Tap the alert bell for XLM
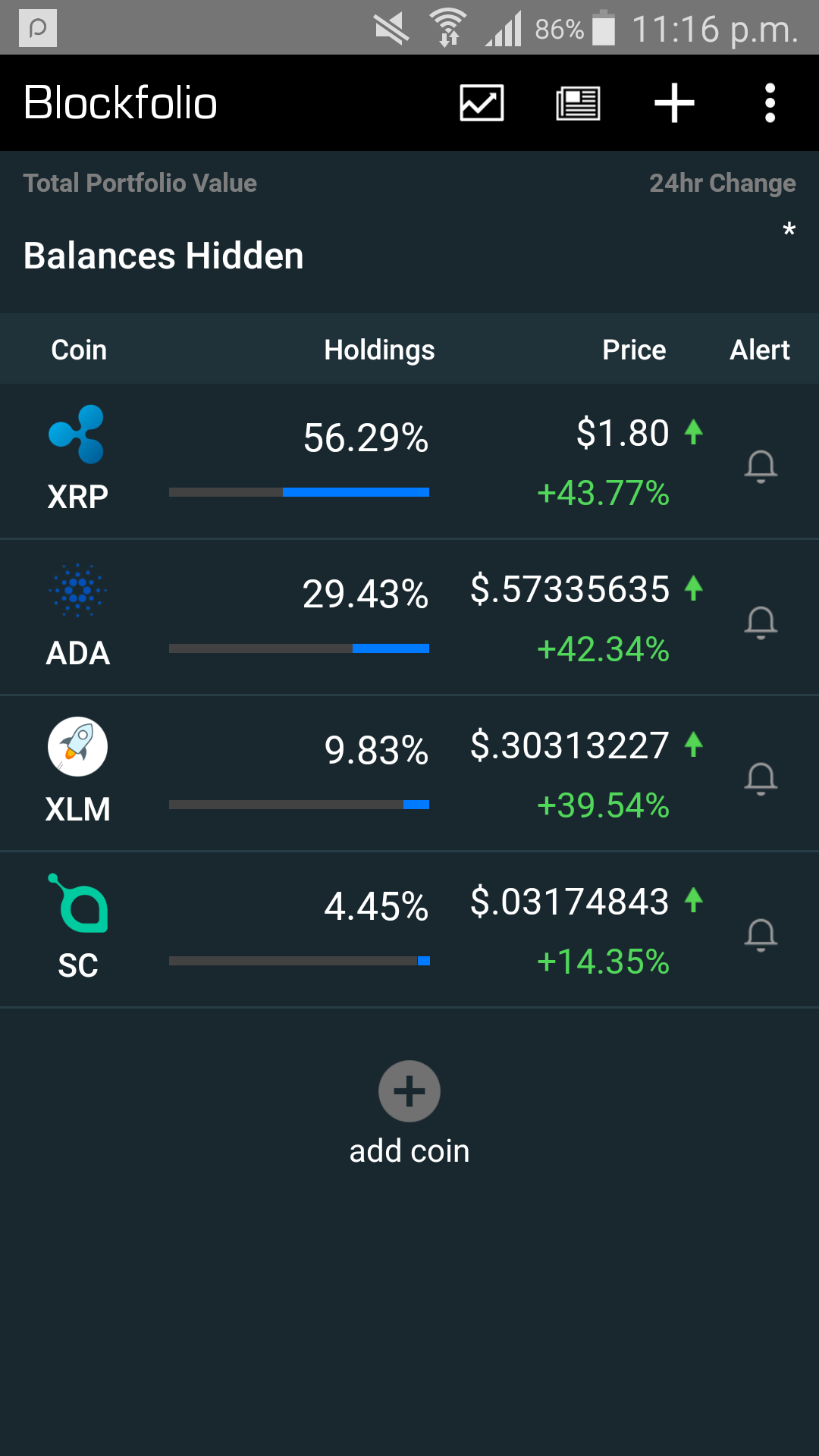The image size is (819, 1456). pos(761,778)
